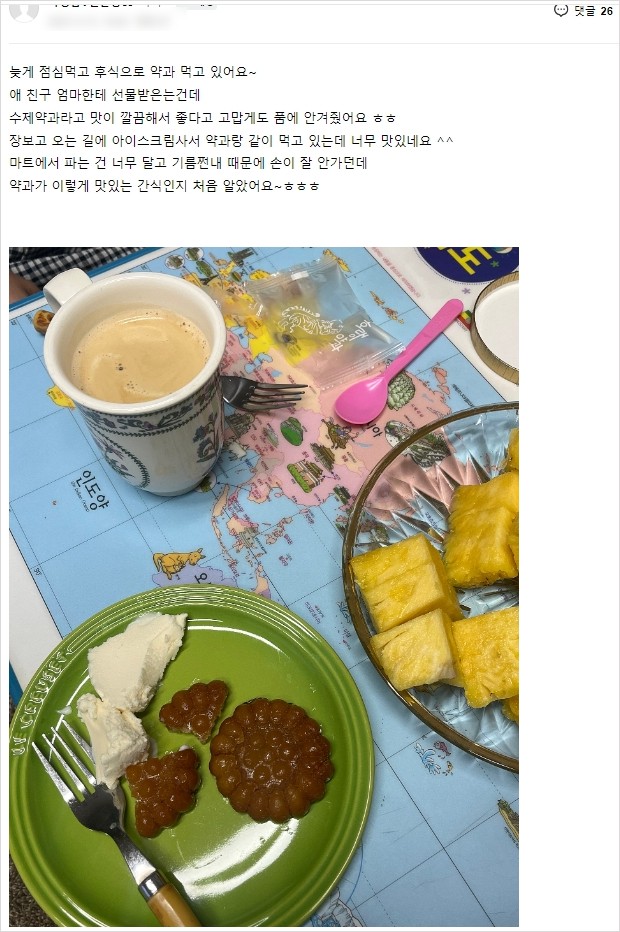Open the attached food photo in the post
The width and height of the screenshot is (620, 932).
[x=264, y=587]
